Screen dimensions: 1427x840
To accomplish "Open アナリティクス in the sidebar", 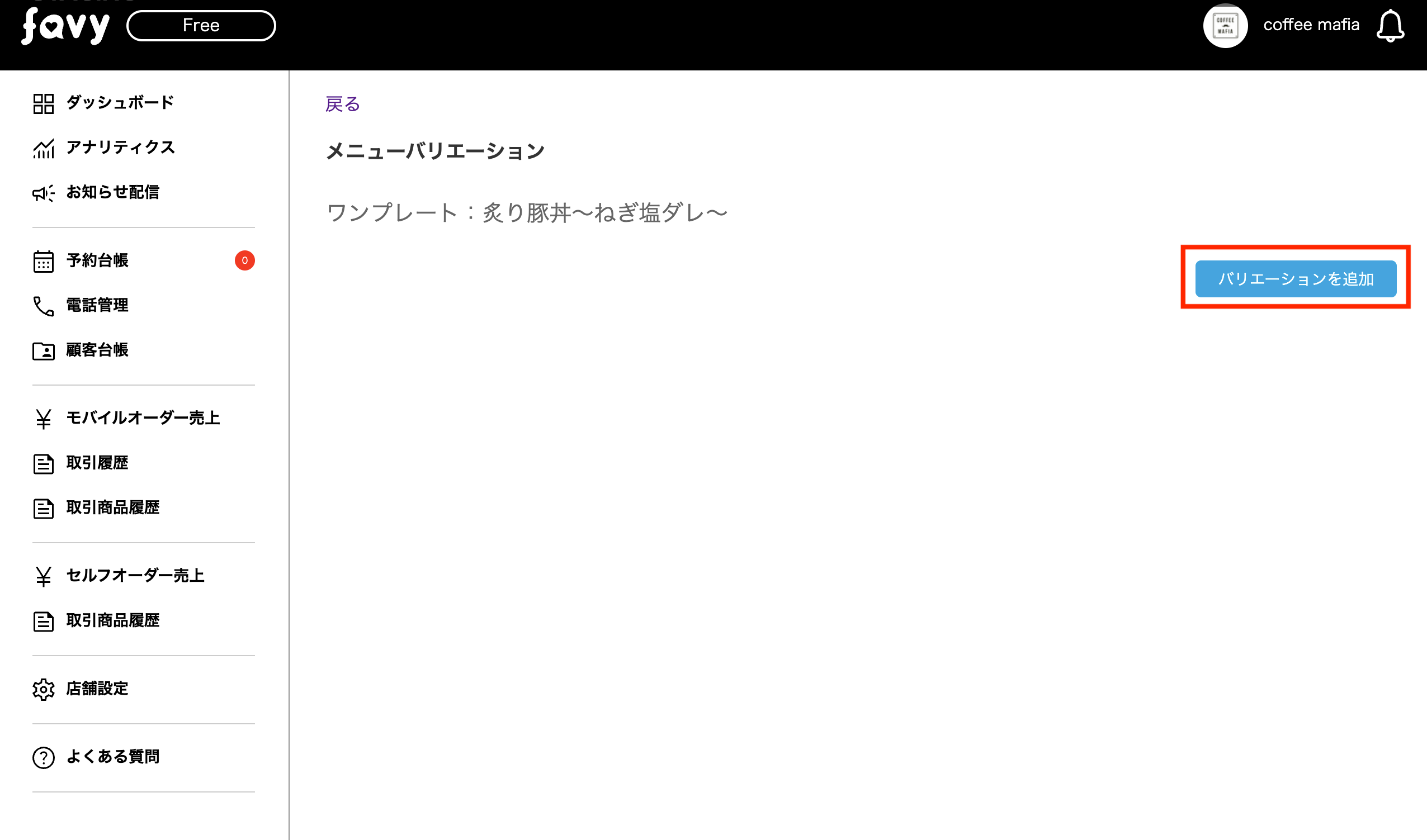I will (120, 148).
